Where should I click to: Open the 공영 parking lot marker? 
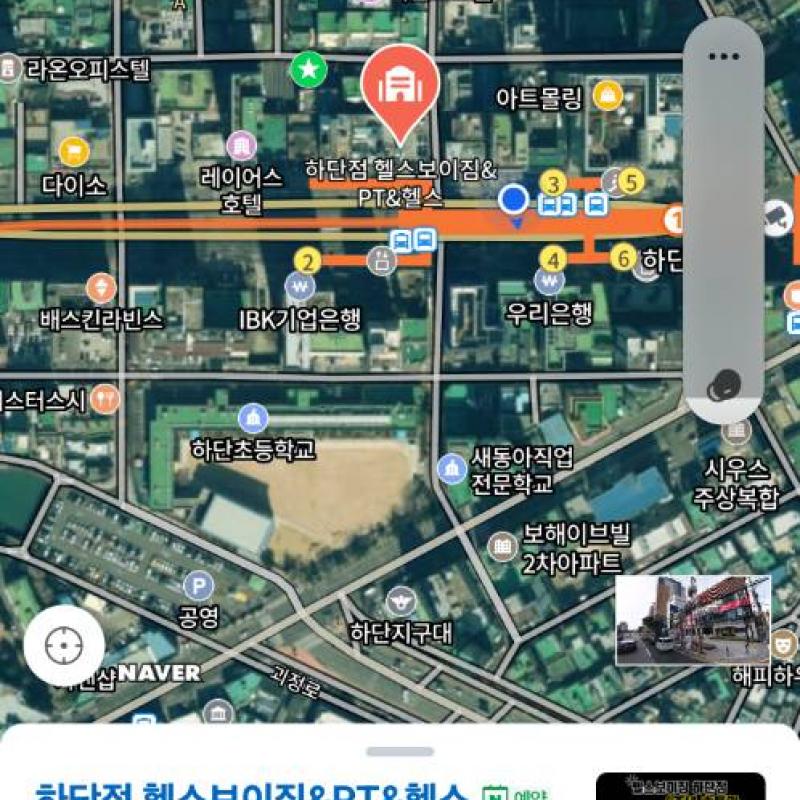198,585
